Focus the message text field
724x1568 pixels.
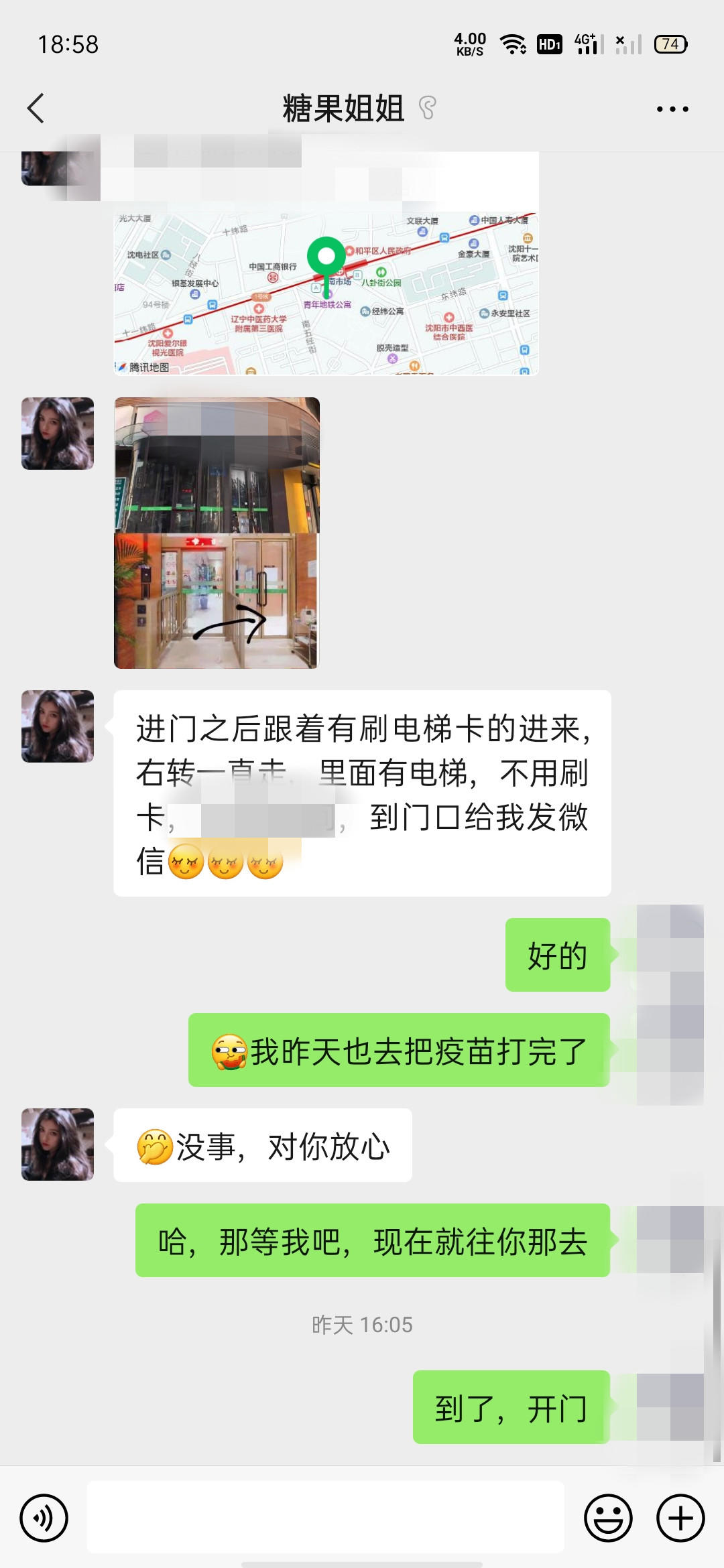326,1517
